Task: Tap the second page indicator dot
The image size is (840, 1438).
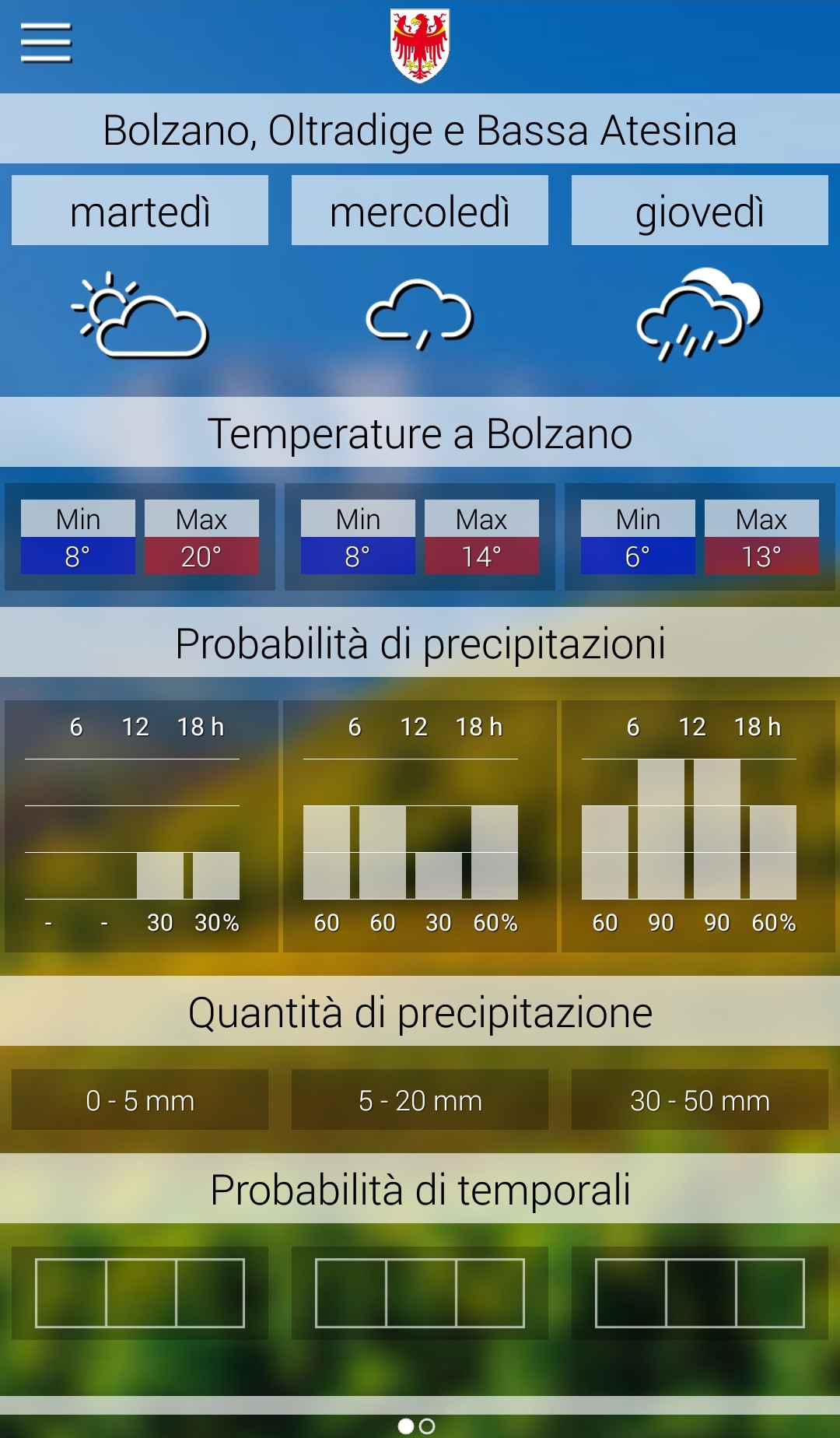Action: click(427, 1426)
